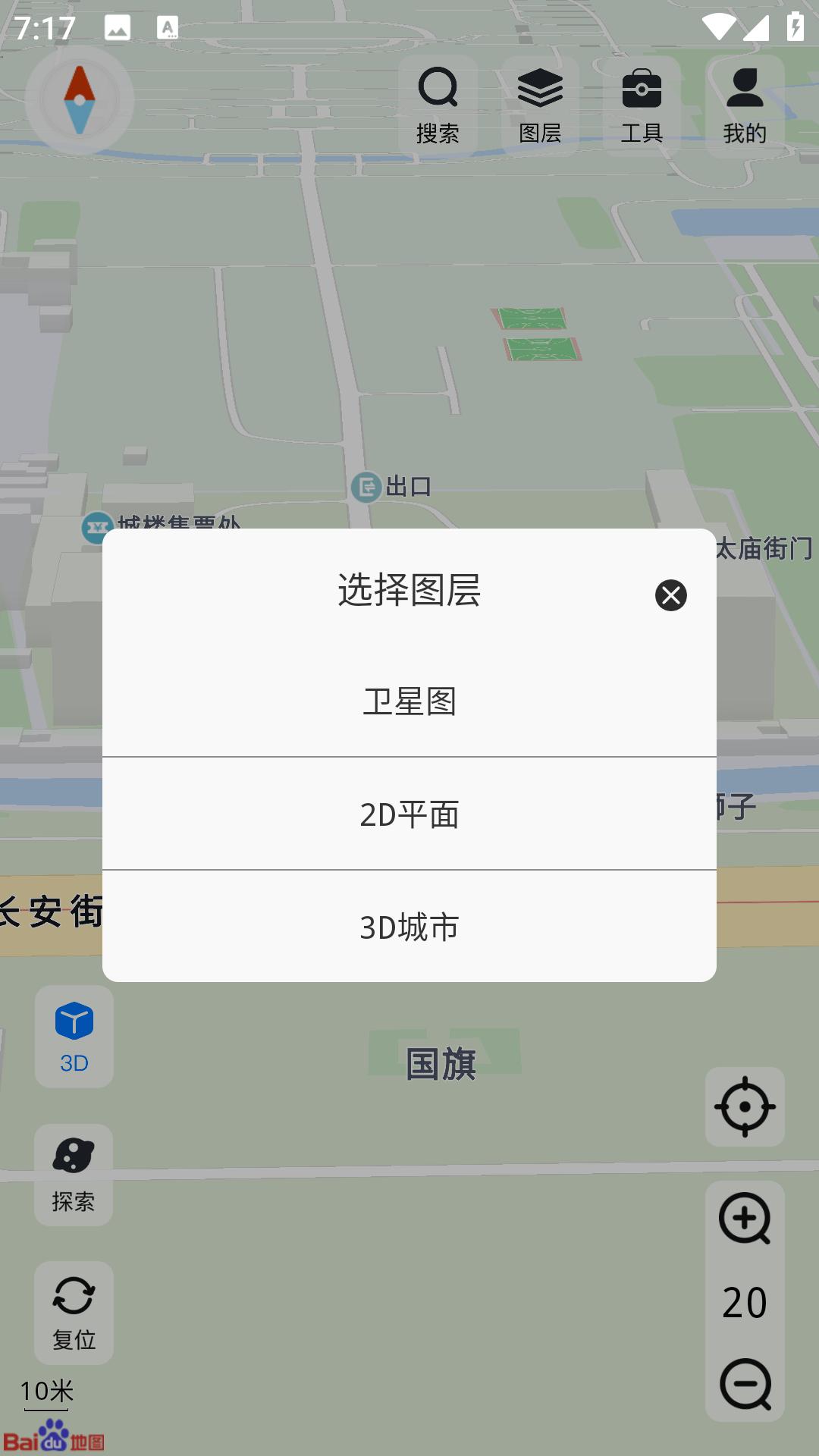Choose the 2D平面 layer option

coord(409,814)
